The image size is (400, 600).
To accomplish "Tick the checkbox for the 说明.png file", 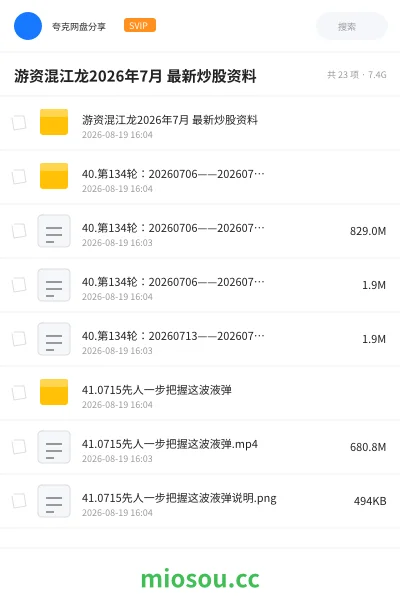I will 19,501.
